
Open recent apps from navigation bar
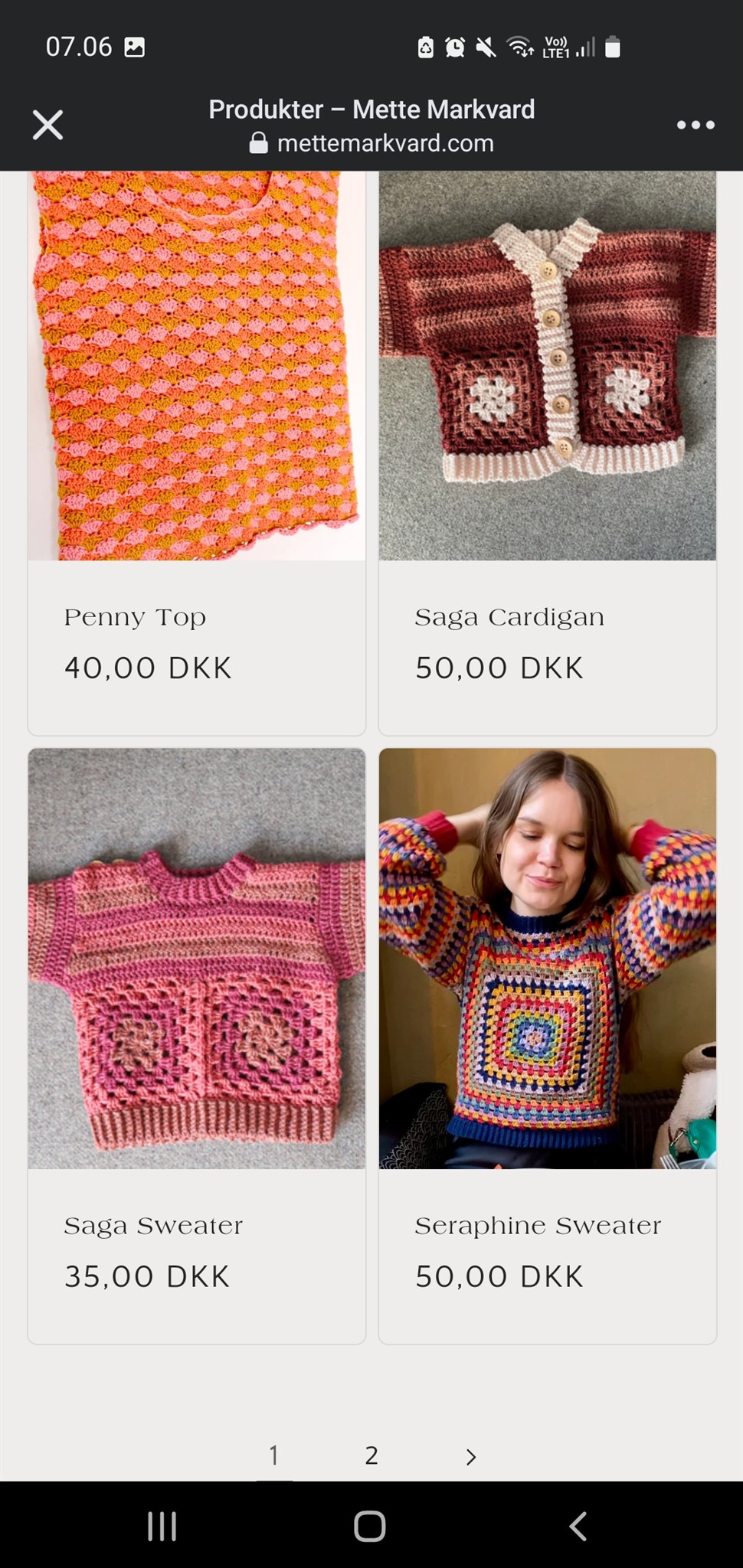tap(162, 1526)
